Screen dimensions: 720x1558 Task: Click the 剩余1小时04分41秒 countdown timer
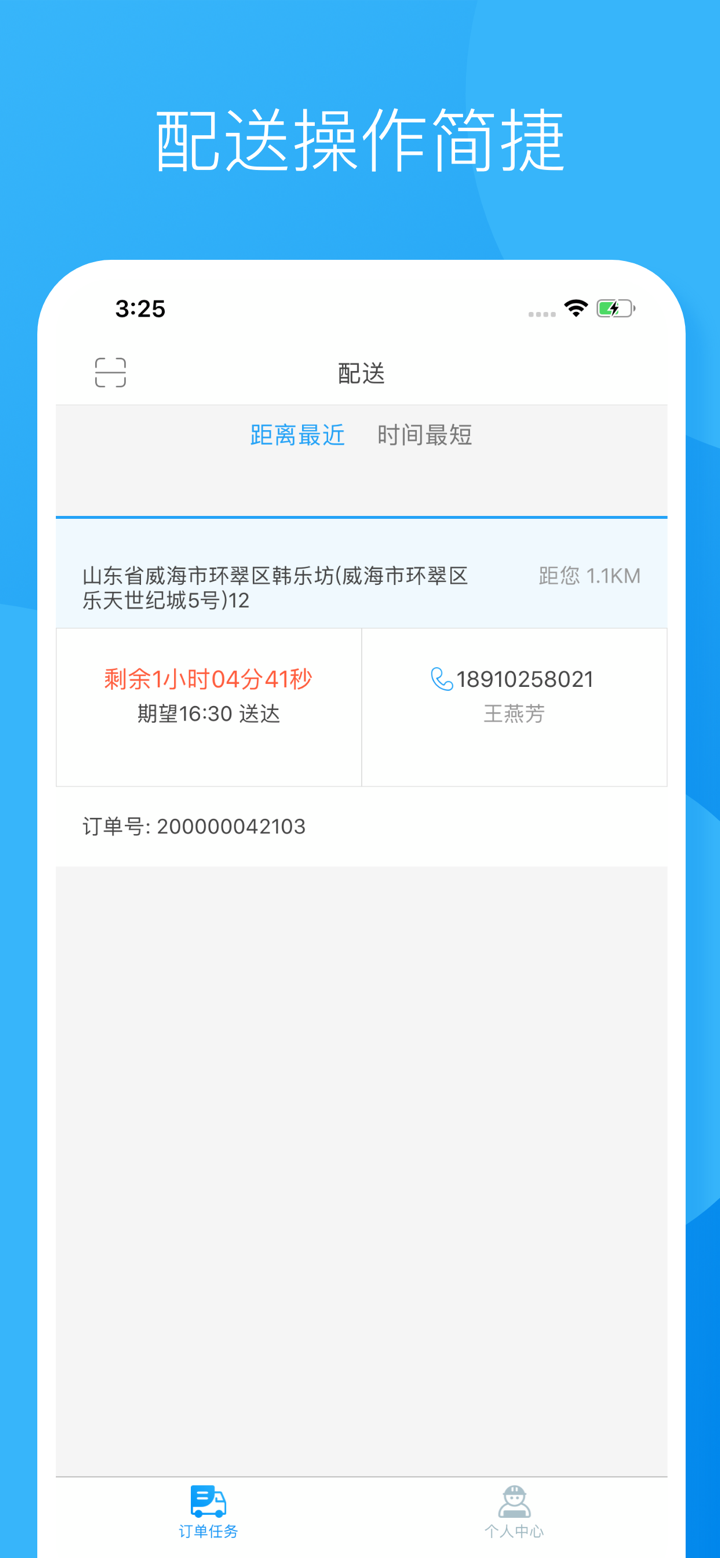(x=207, y=679)
